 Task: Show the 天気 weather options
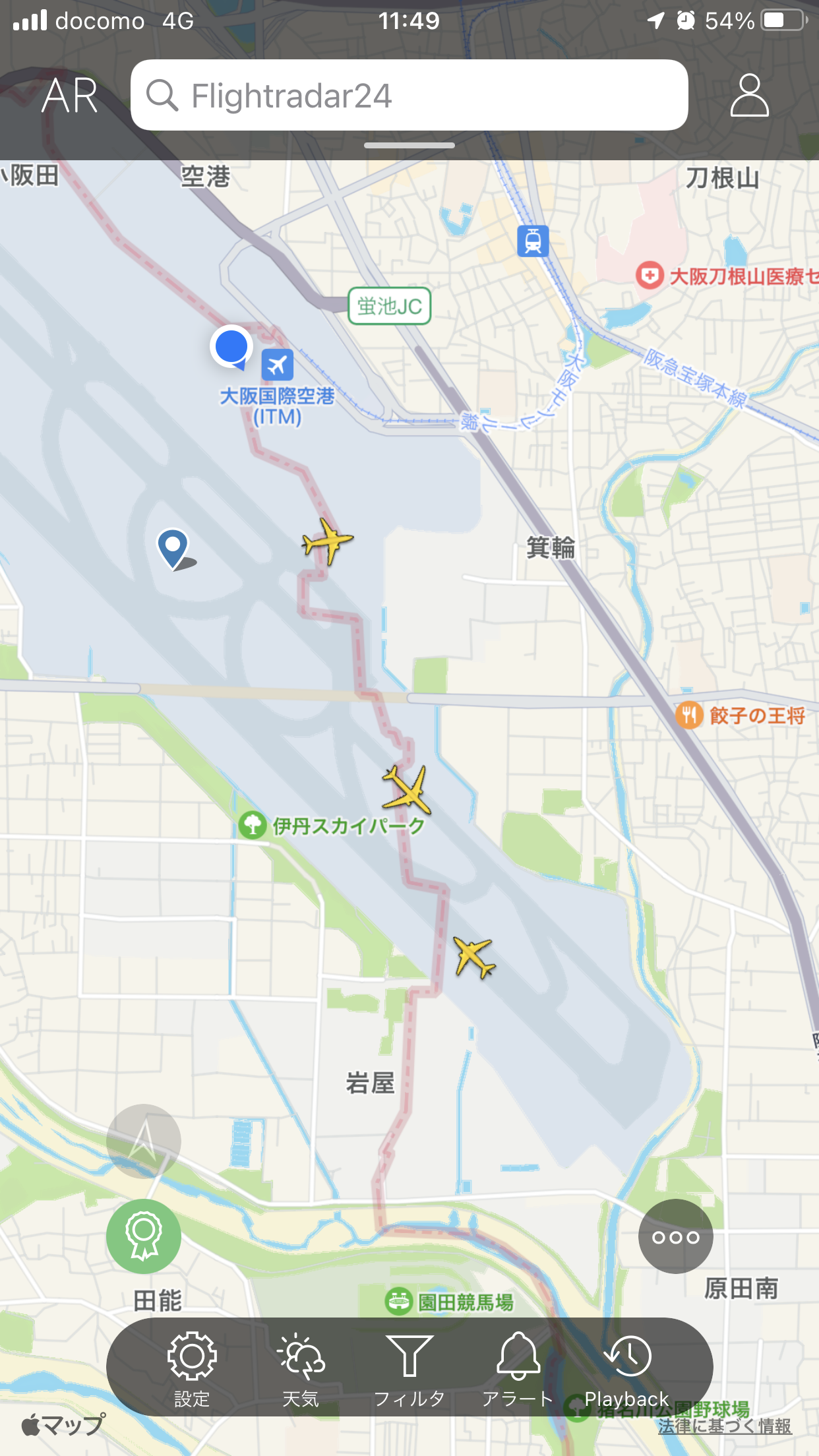[x=301, y=1369]
